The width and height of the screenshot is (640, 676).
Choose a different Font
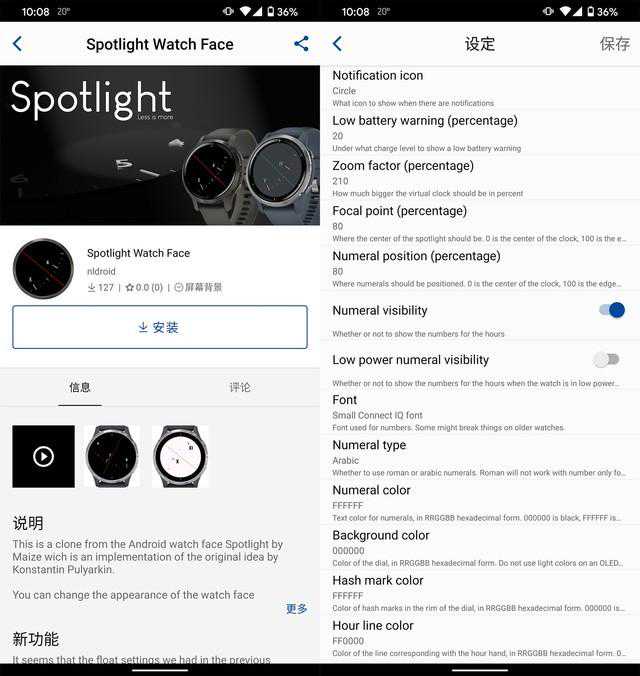point(478,412)
